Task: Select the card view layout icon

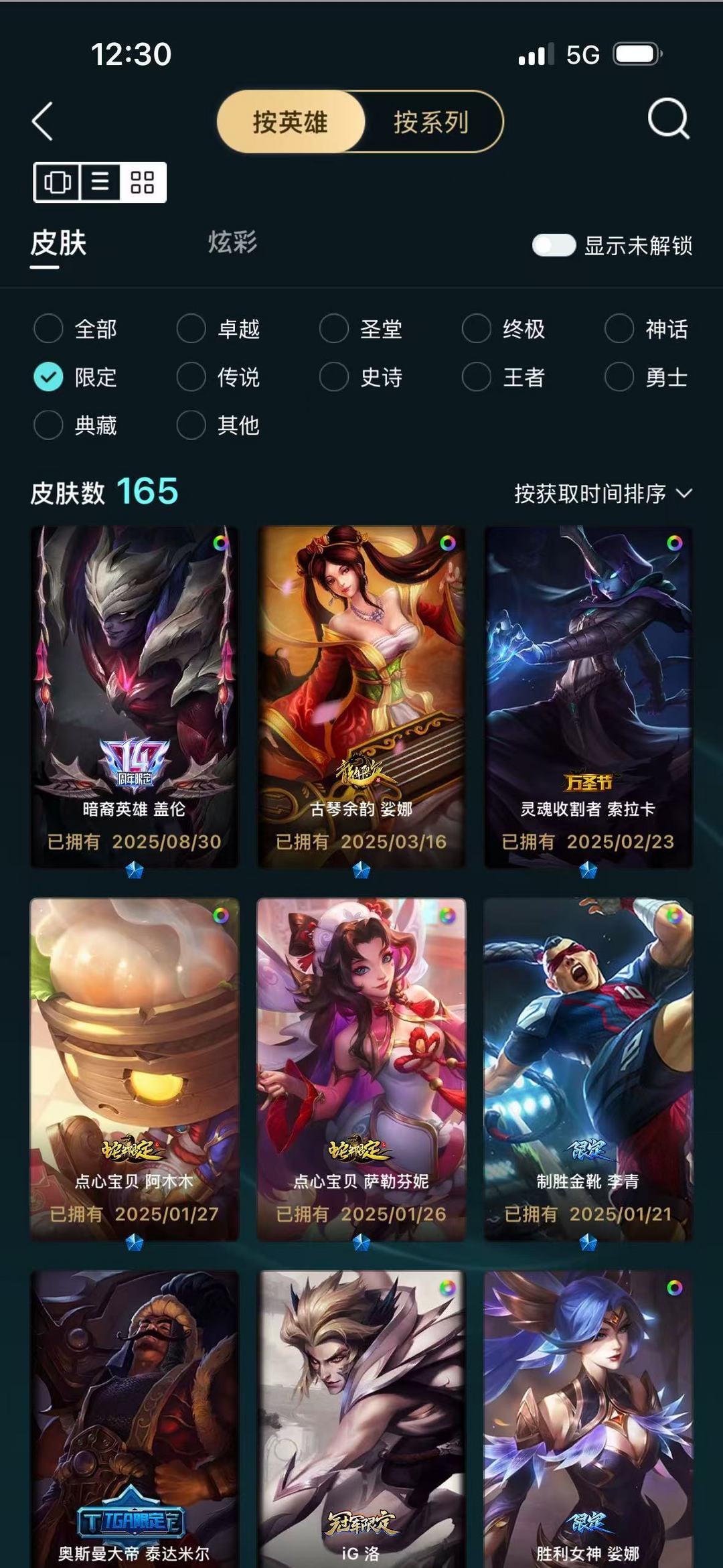Action: coord(57,182)
